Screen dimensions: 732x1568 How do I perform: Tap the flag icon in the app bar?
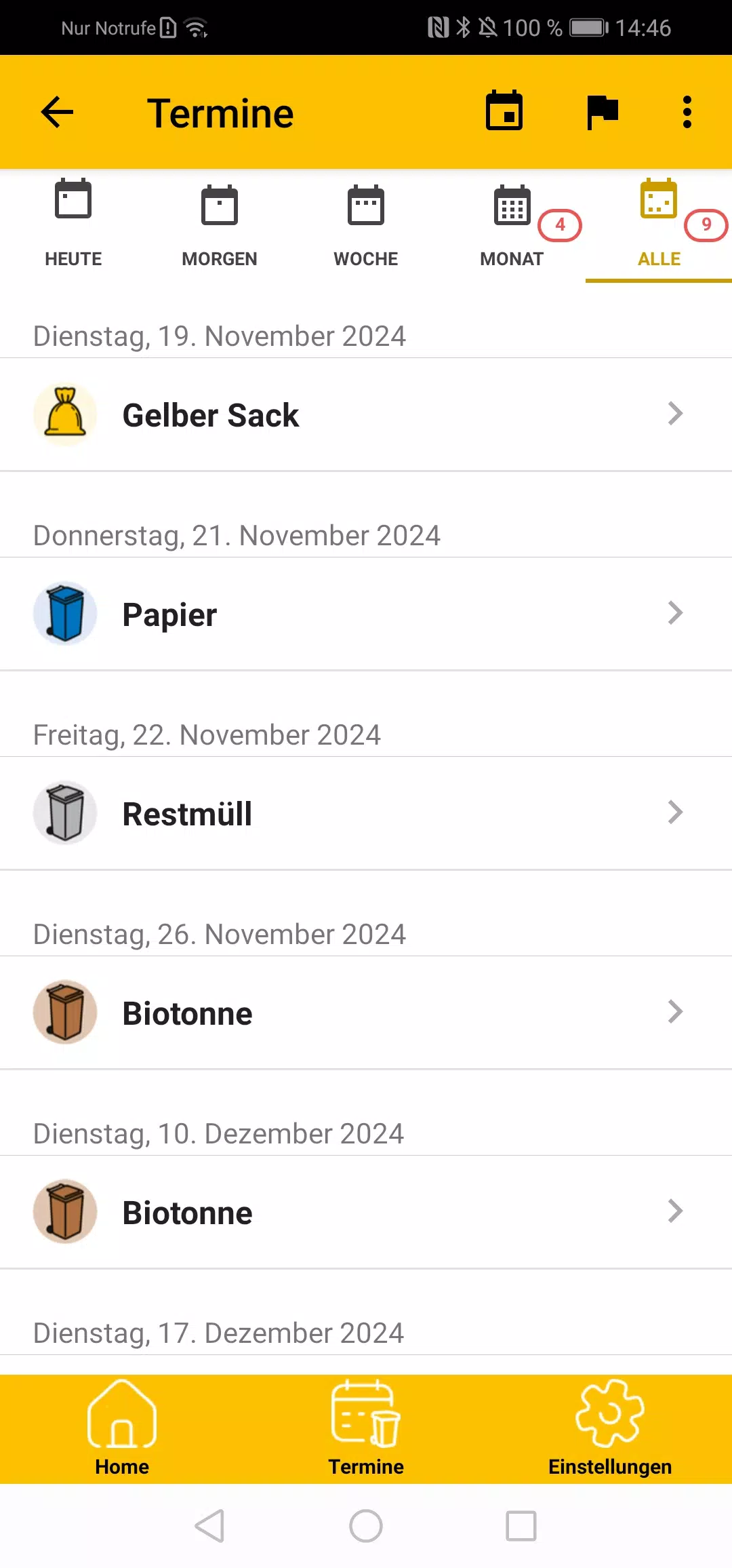pos(603,112)
